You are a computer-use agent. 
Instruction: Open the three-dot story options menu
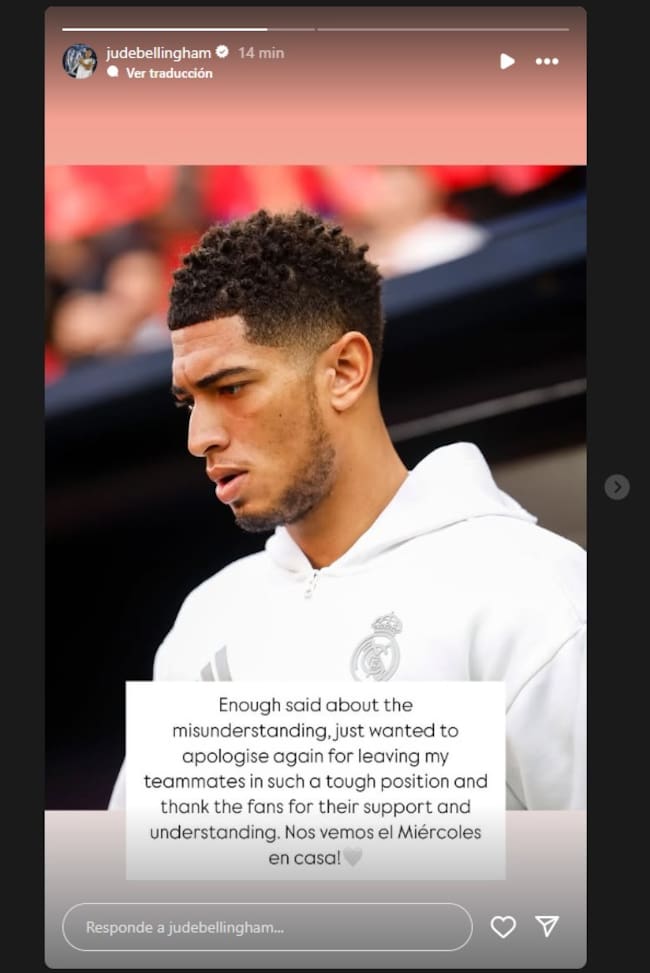(547, 61)
